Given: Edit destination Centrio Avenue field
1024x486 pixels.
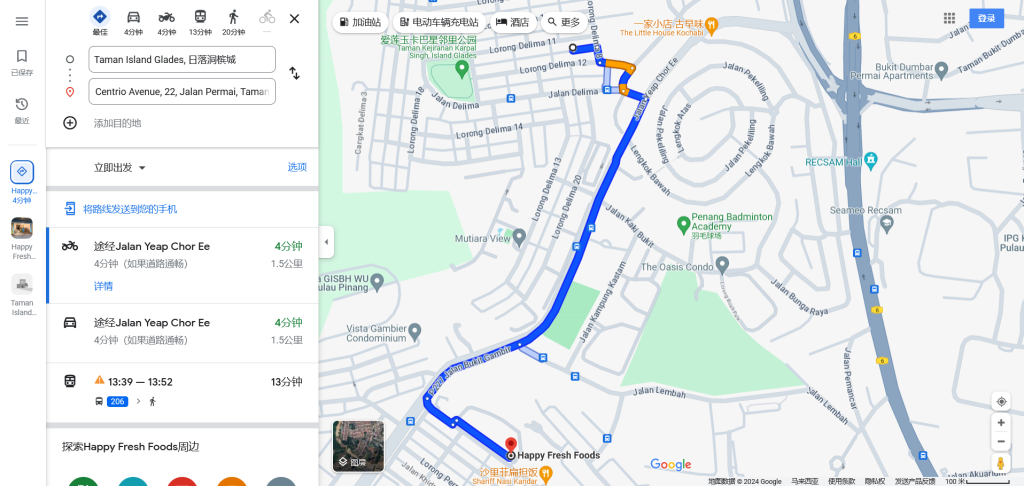Looking at the screenshot, I should (x=182, y=91).
